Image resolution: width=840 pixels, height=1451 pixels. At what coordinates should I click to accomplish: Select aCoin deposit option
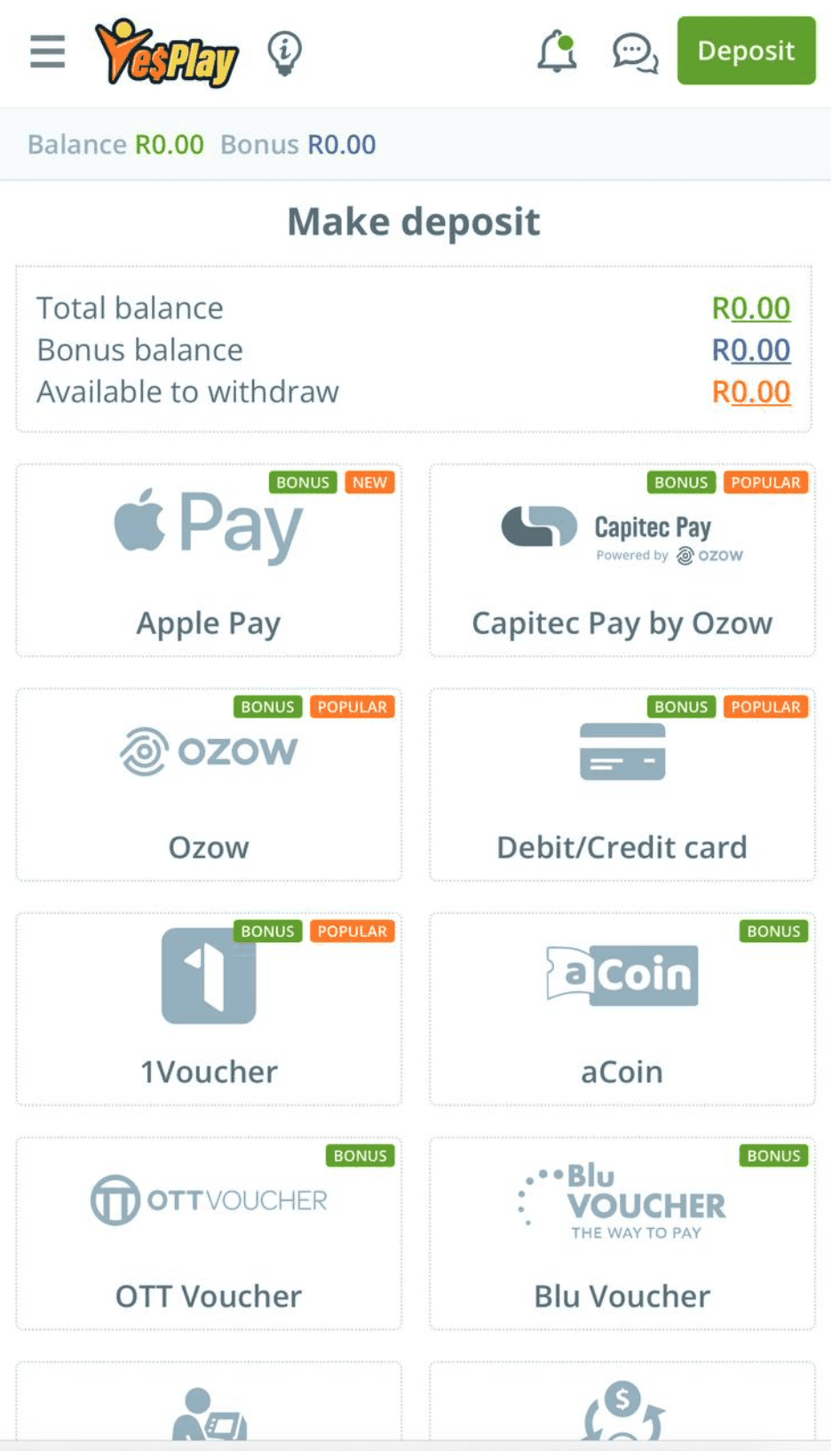622,1011
